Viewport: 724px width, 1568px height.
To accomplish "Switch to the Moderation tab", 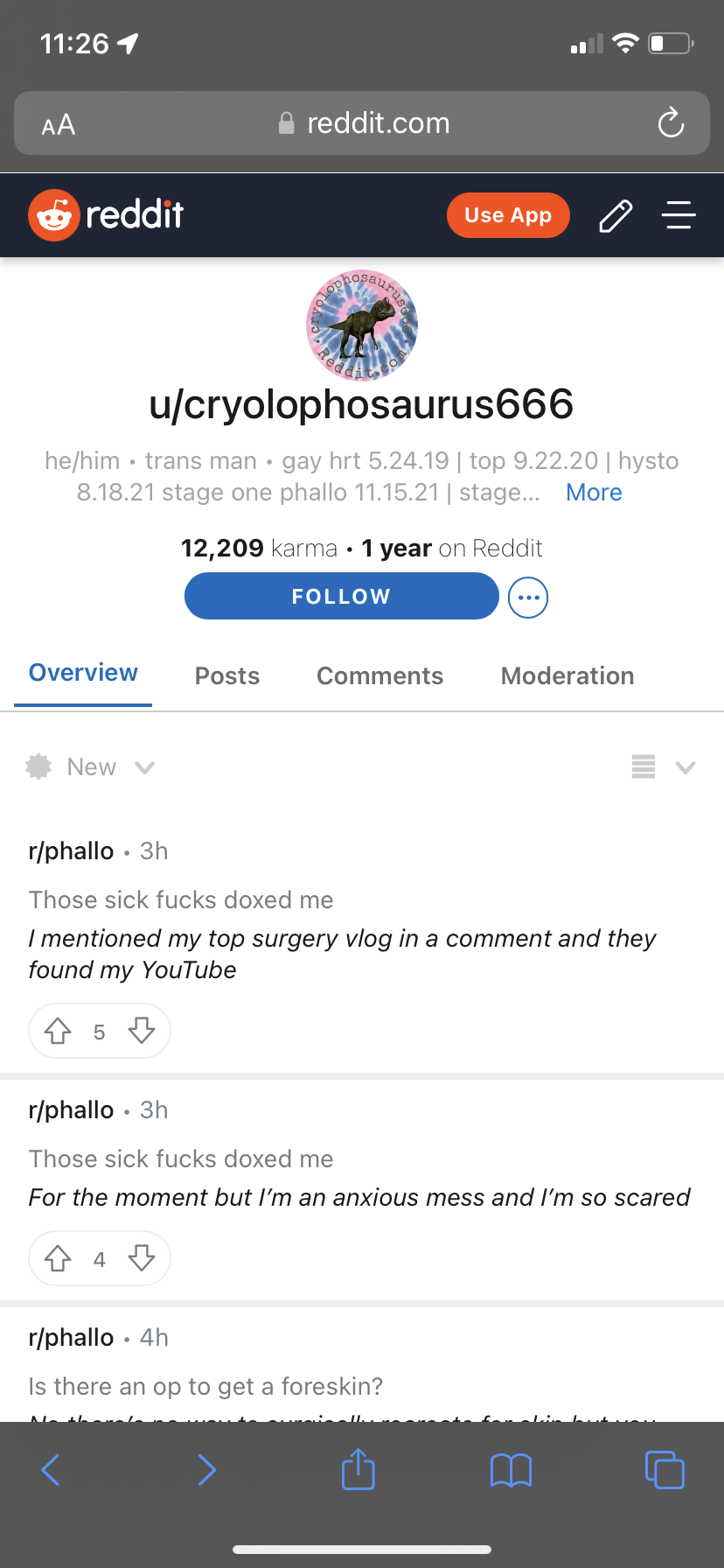I will (x=567, y=675).
